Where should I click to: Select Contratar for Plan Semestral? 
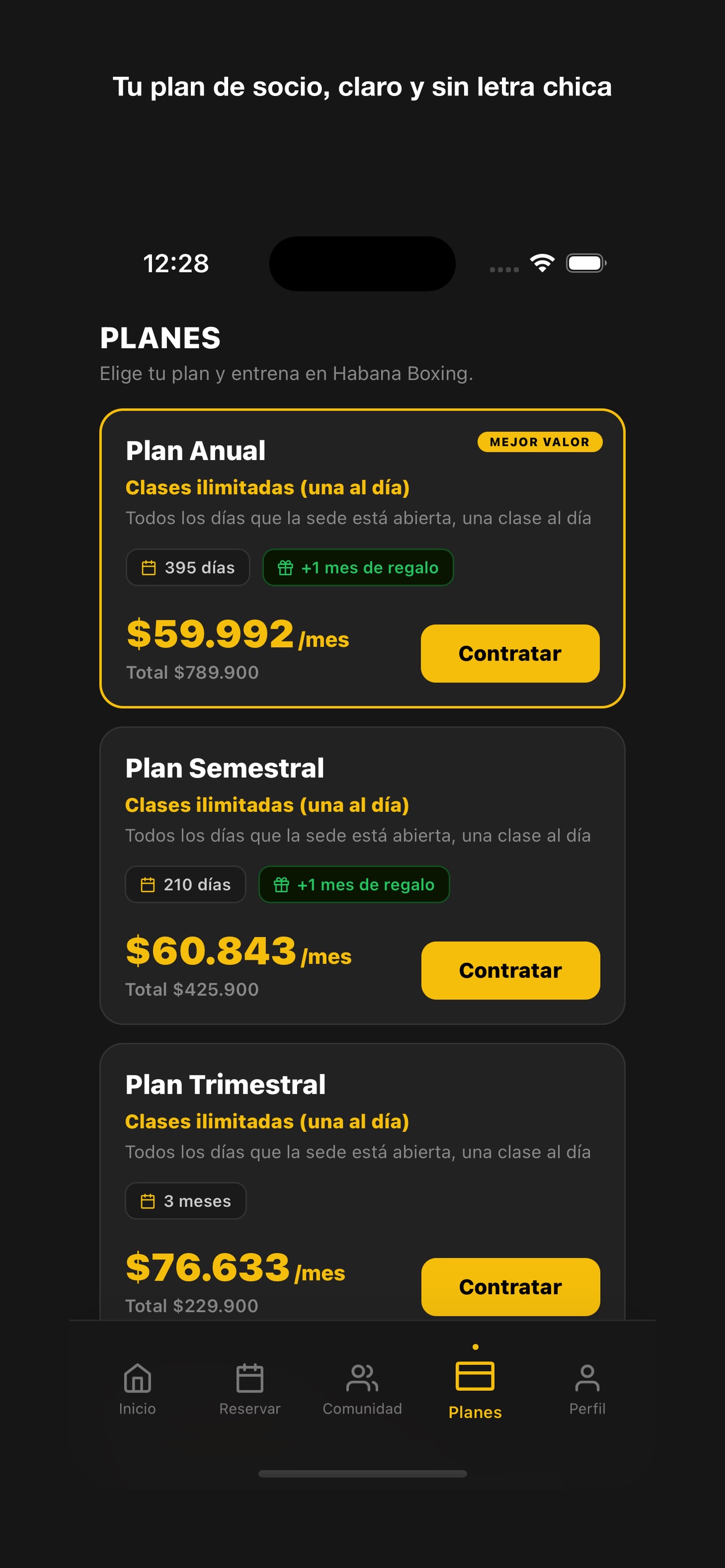pos(510,970)
